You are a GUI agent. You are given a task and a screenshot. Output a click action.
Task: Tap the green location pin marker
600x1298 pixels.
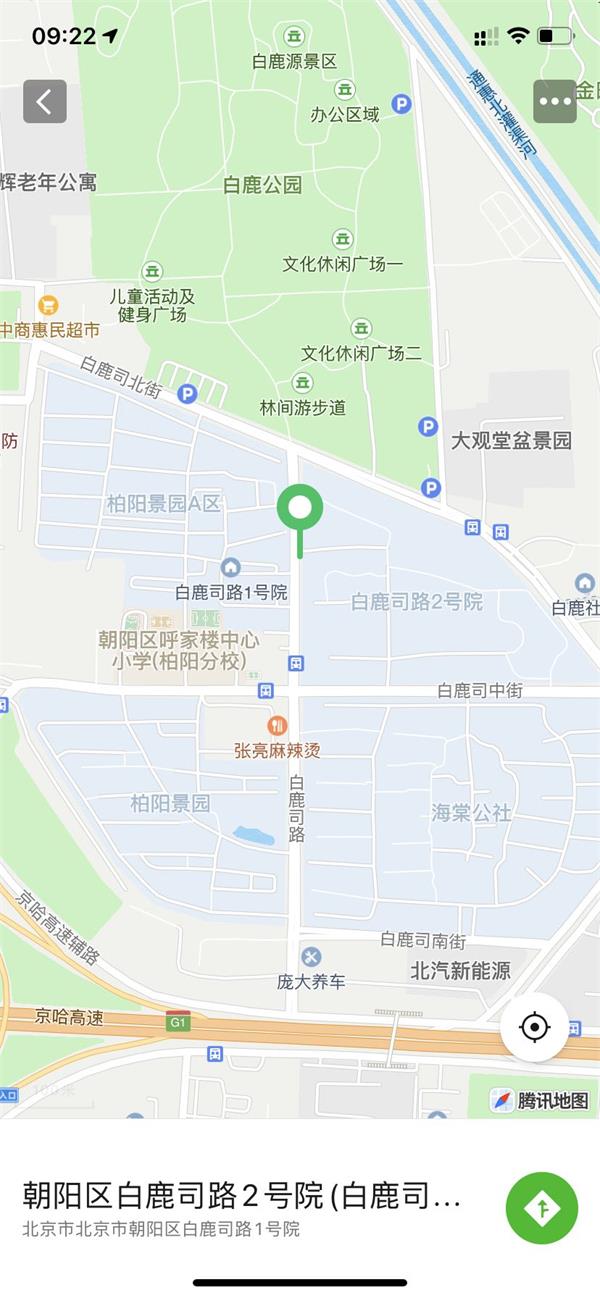[x=299, y=508]
